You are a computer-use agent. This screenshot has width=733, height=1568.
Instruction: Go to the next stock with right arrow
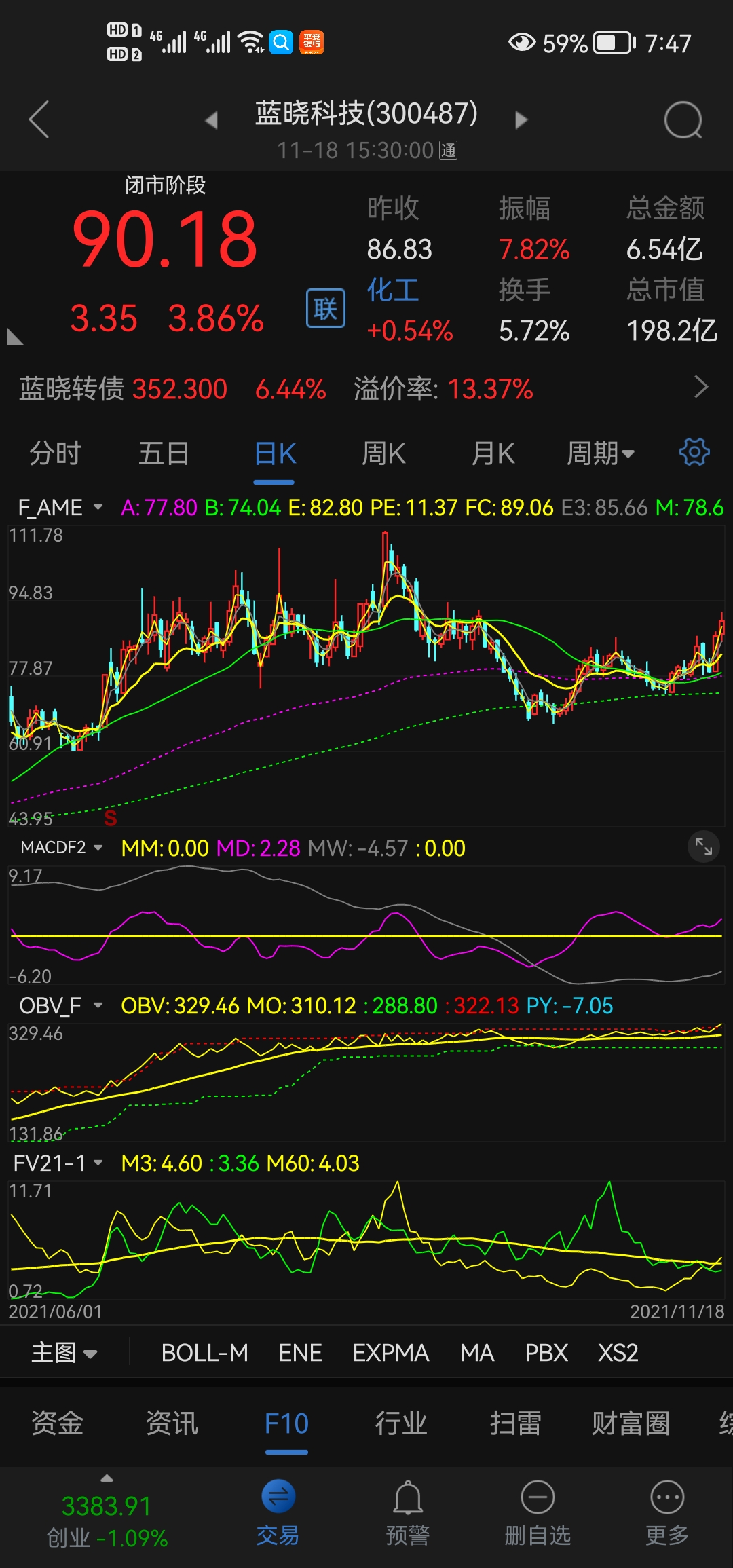(x=521, y=120)
